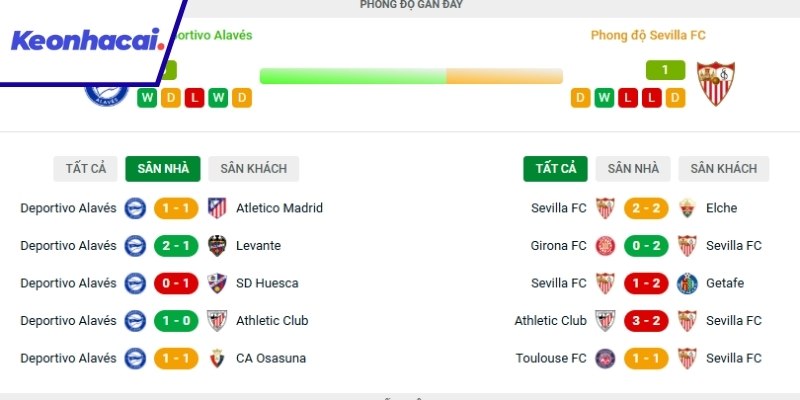Open Deportivo Alavés vs Atletico Madrid match
The height and width of the screenshot is (400, 800).
point(176,208)
